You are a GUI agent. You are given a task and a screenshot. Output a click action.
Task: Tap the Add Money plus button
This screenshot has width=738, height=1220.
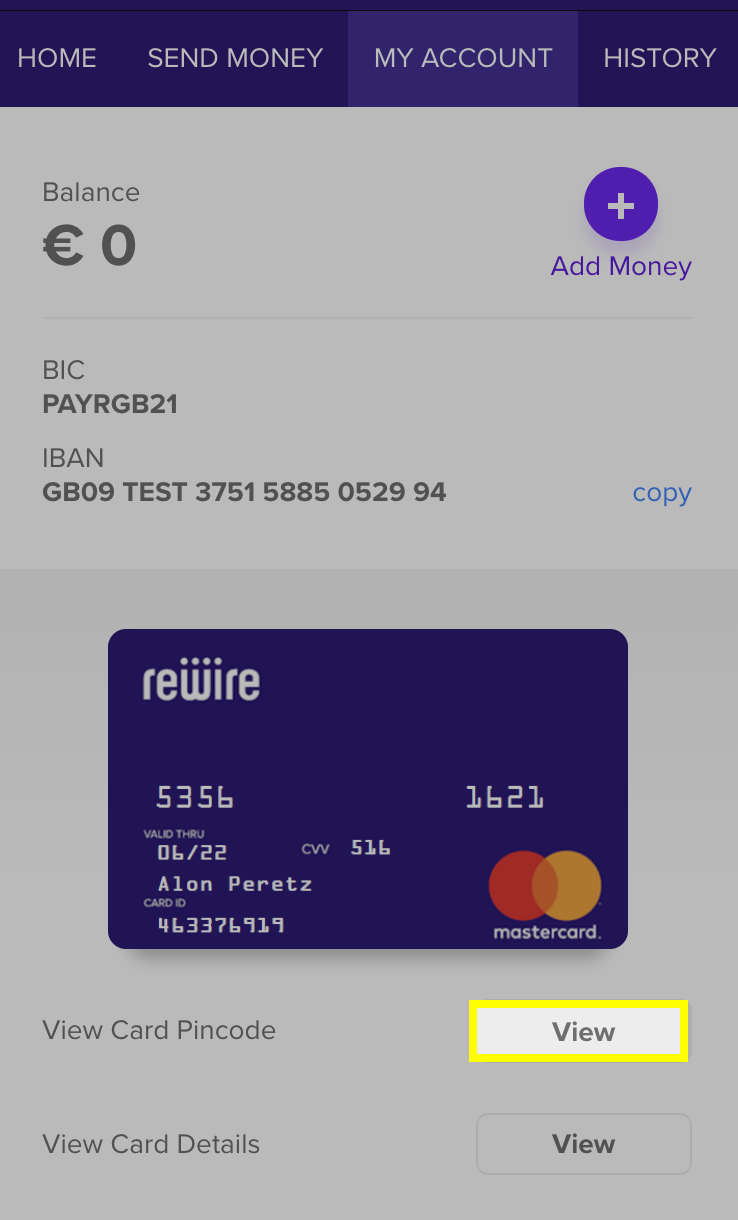tap(621, 205)
